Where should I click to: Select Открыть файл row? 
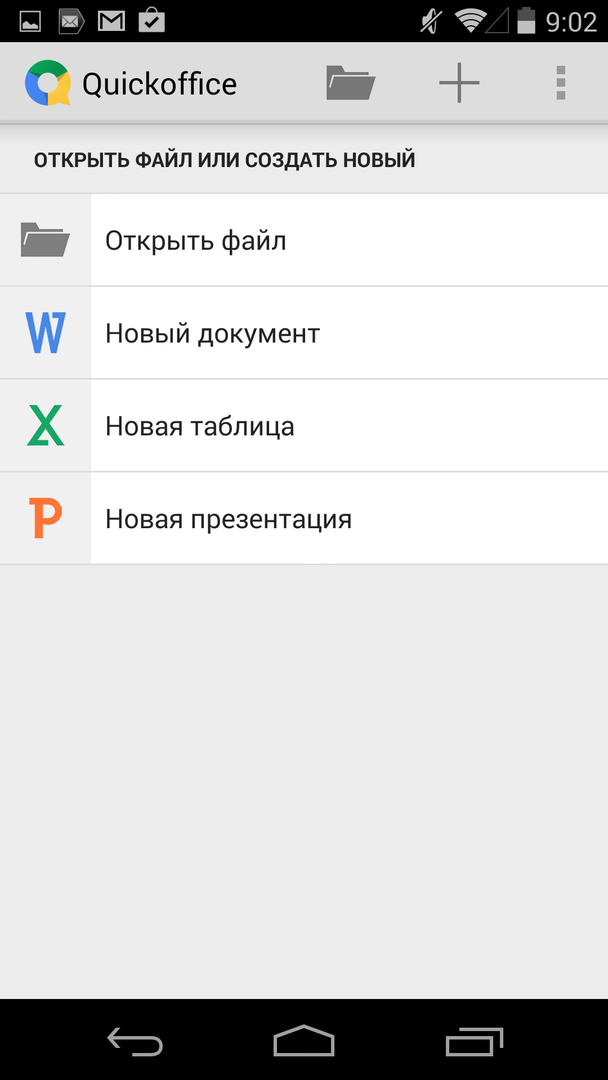click(x=304, y=241)
